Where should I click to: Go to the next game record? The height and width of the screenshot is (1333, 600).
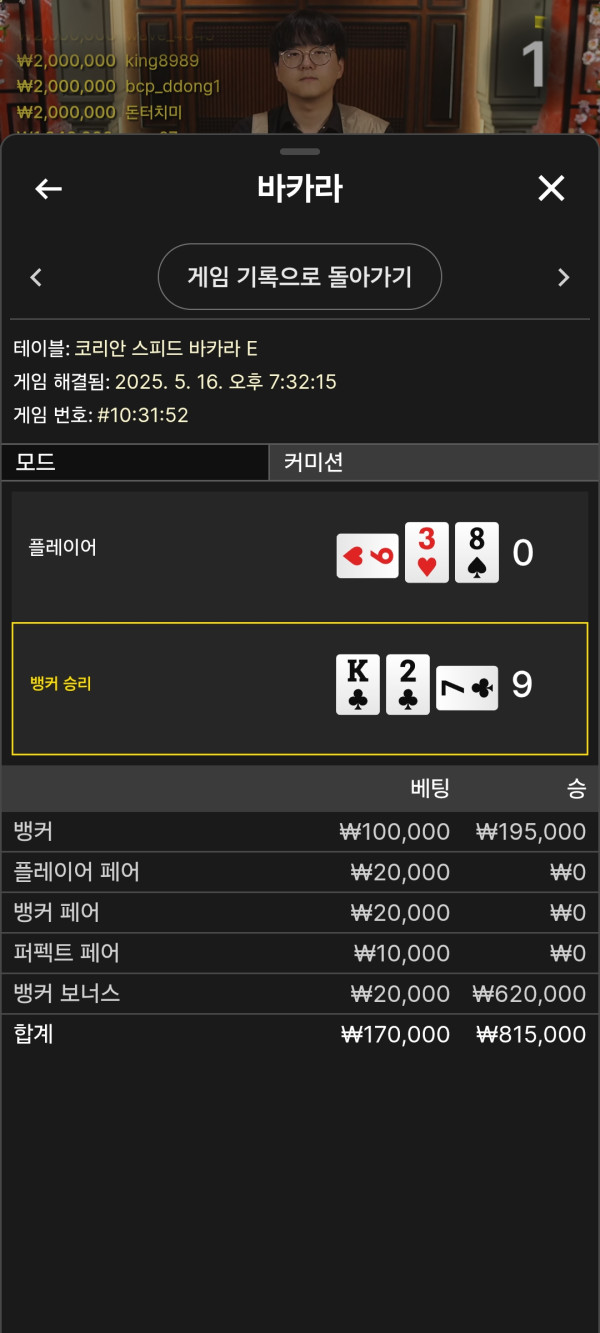[563, 278]
